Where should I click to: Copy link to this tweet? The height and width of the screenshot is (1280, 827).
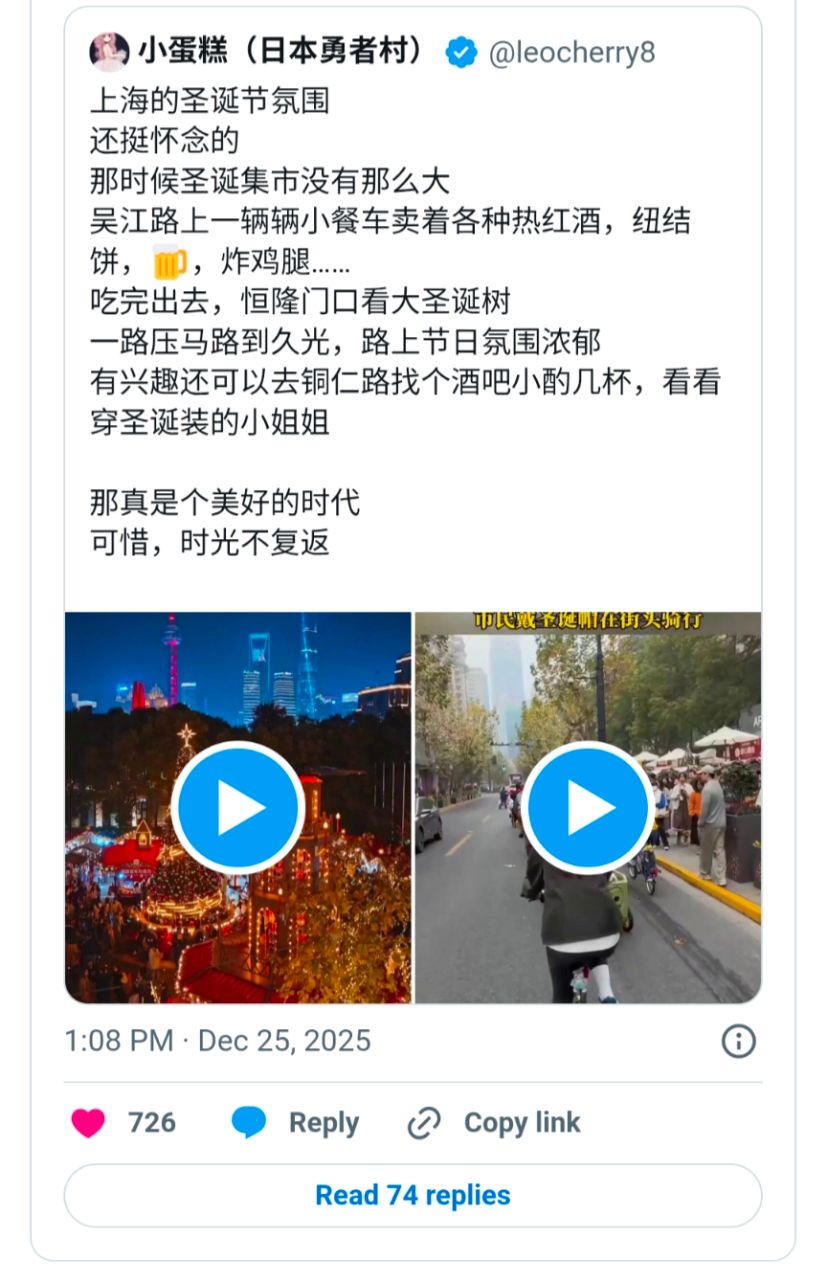(x=494, y=1123)
